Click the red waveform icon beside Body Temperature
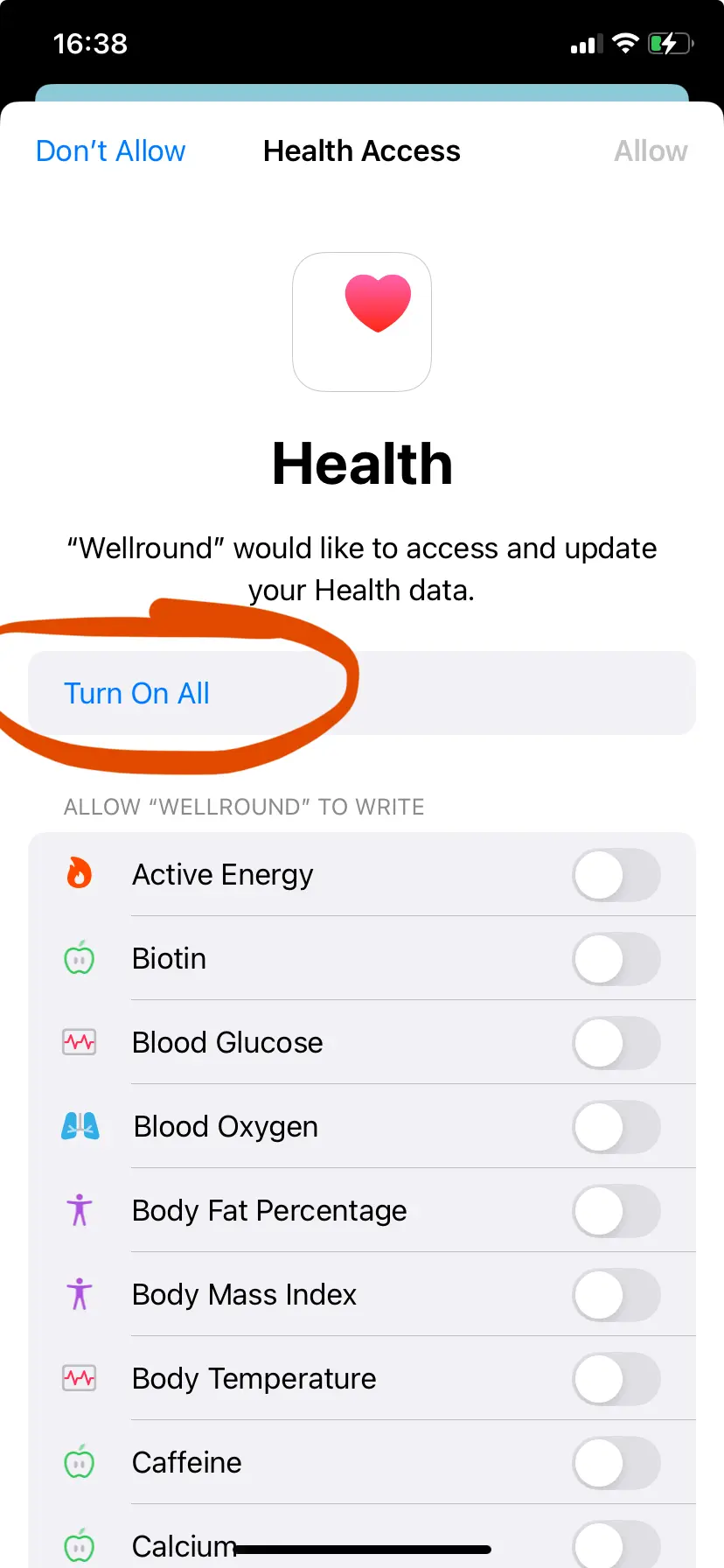 click(80, 1378)
